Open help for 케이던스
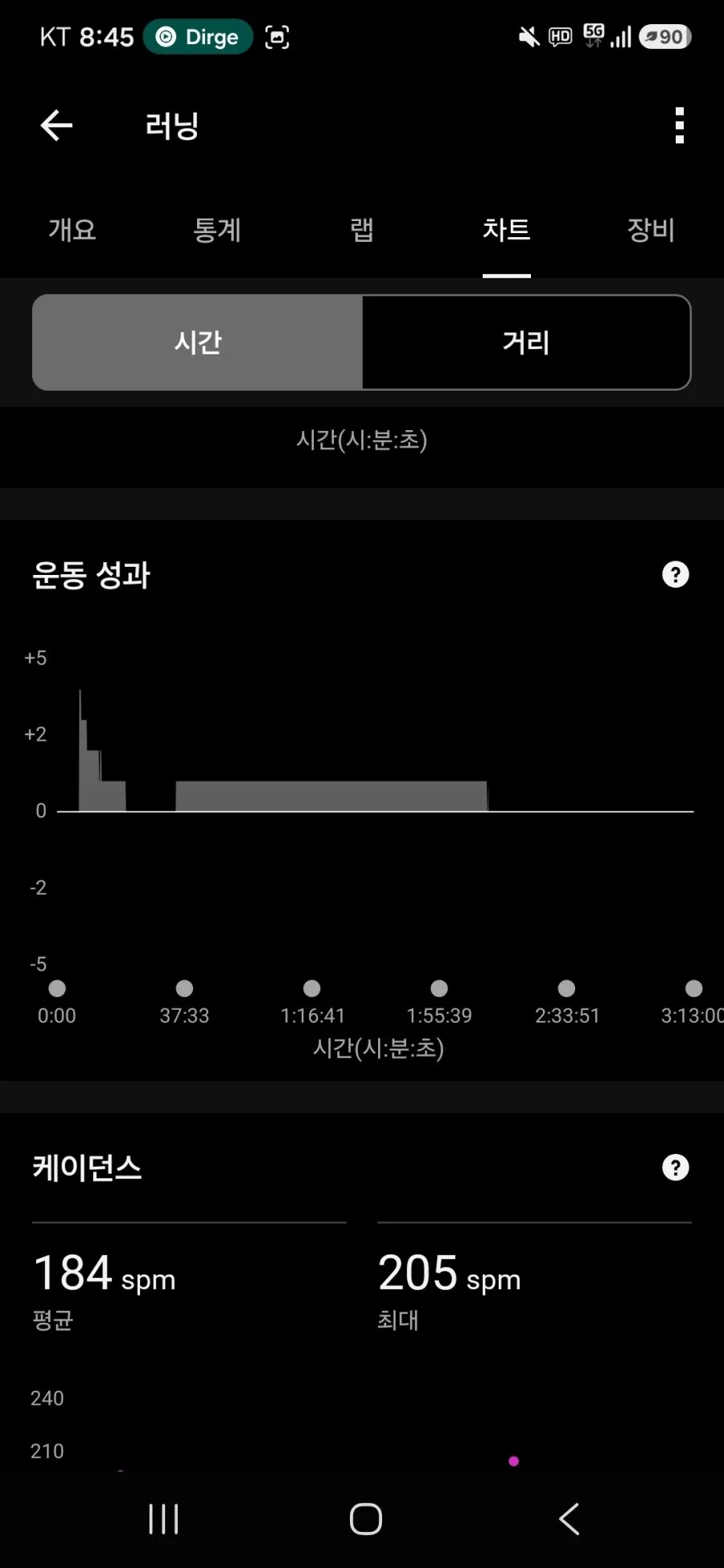 tap(676, 1168)
